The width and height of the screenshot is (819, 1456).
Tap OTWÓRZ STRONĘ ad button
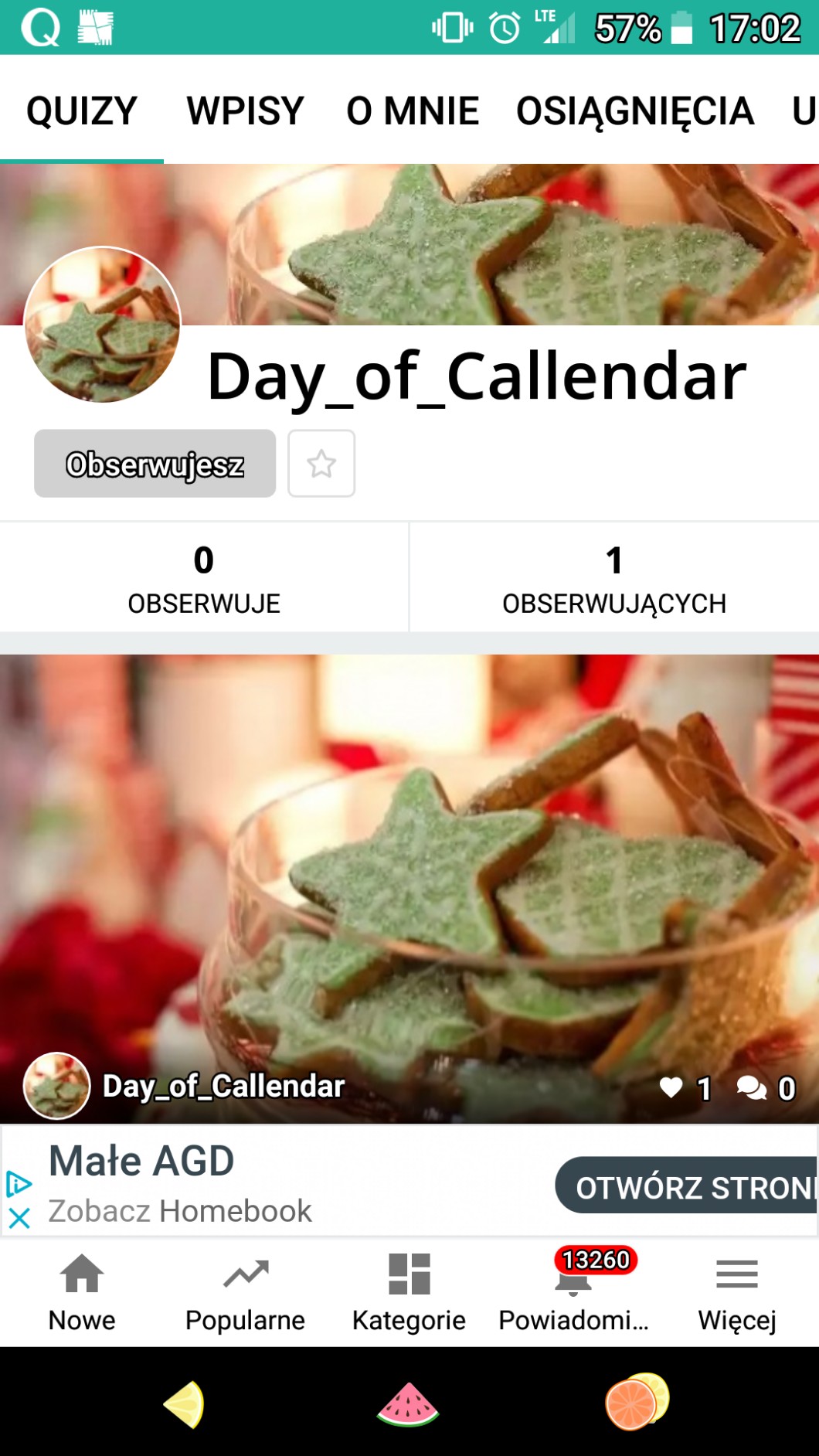(x=688, y=1186)
